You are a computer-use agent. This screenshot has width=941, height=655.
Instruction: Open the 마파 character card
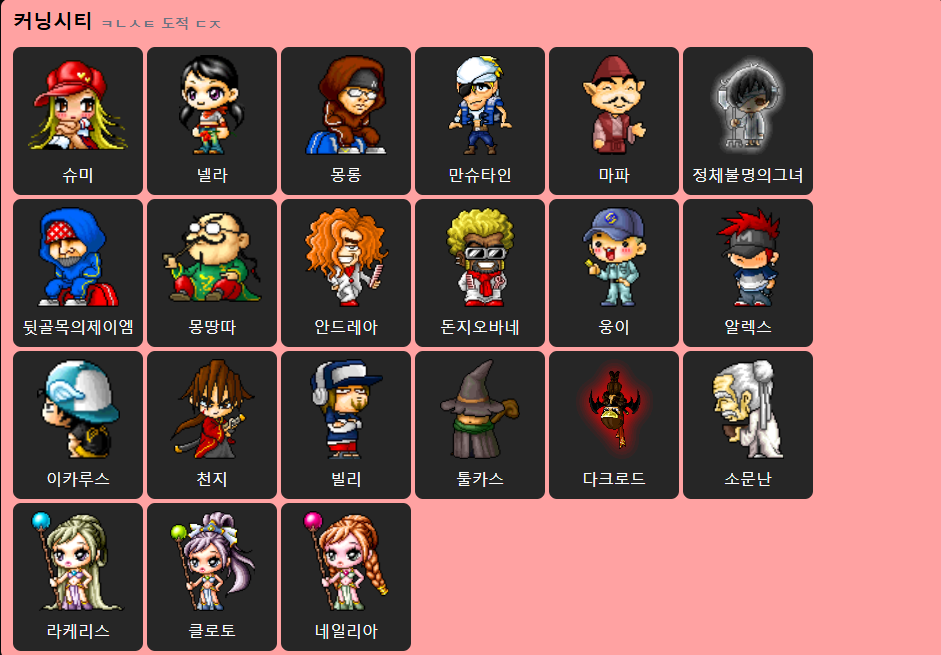(x=614, y=121)
